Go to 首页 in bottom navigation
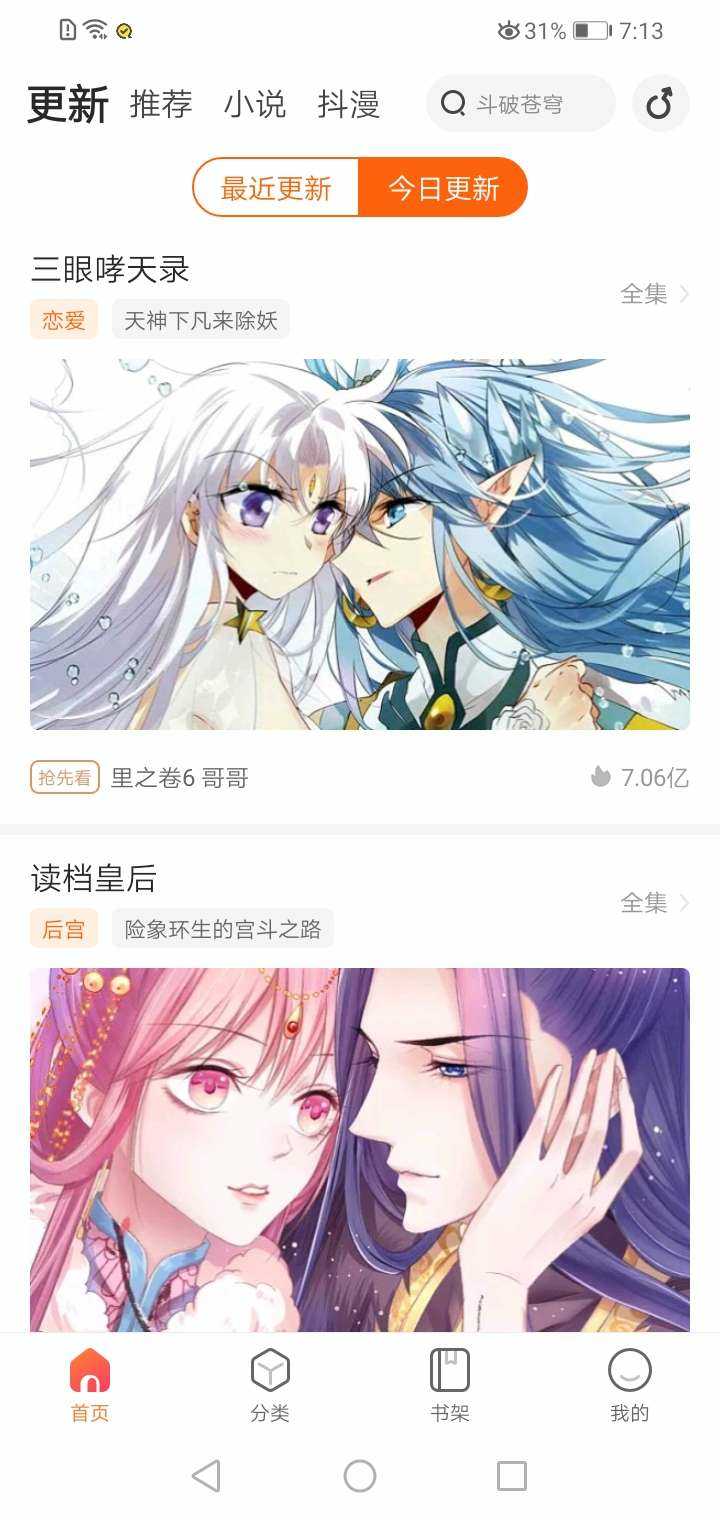This screenshot has width=720, height=1520. [x=90, y=1385]
